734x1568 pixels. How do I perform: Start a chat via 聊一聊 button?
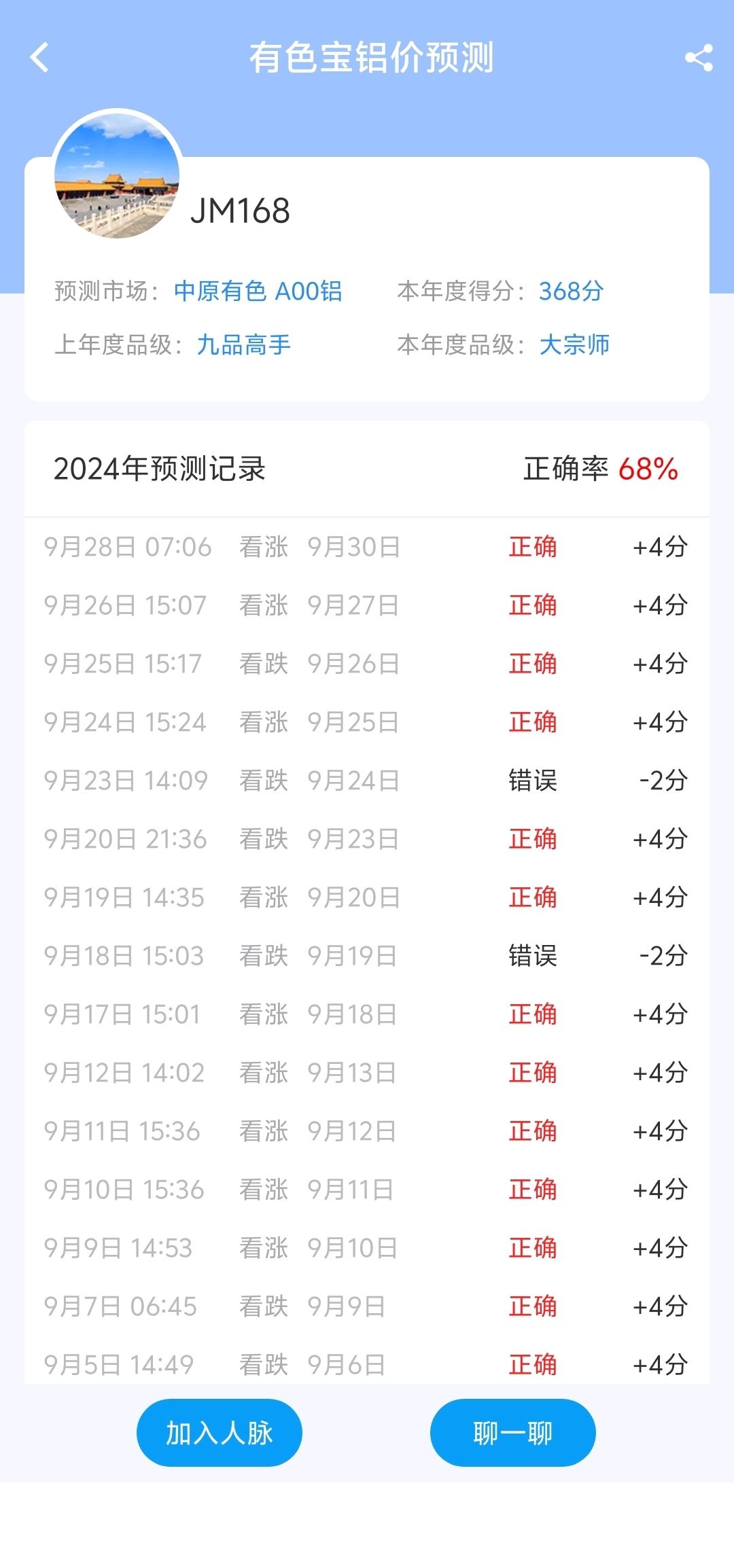click(513, 1433)
